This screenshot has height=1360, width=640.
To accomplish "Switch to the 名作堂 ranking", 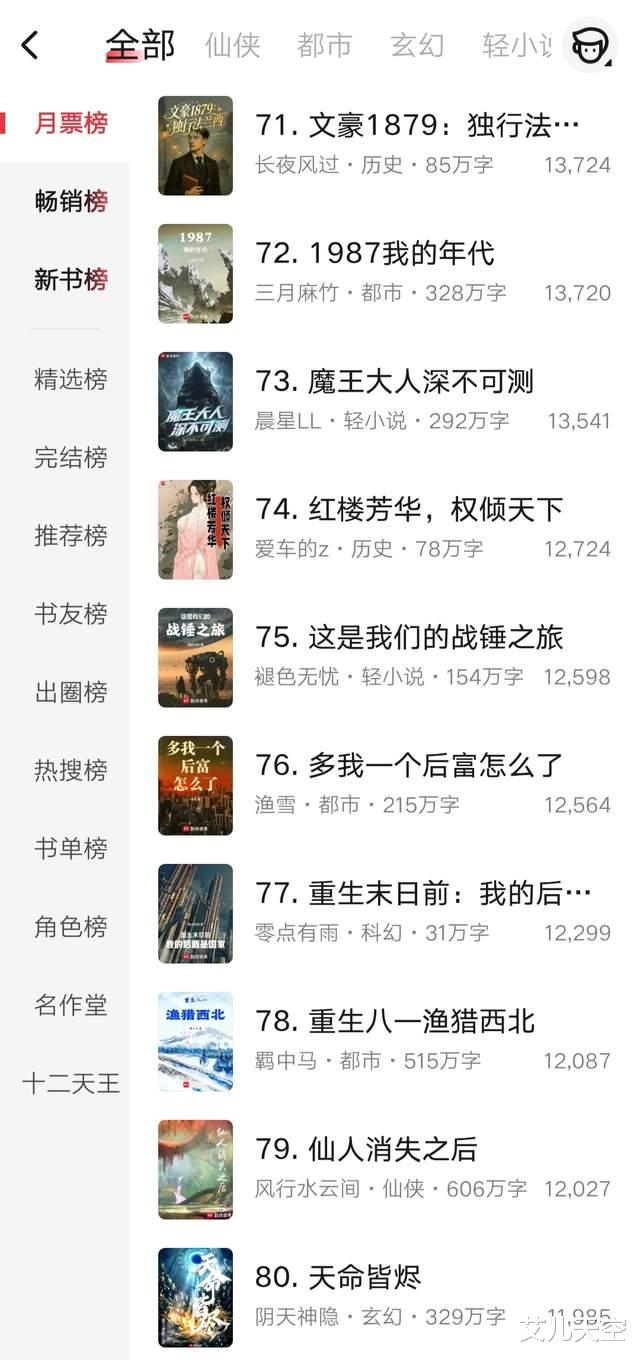I will click(70, 1005).
